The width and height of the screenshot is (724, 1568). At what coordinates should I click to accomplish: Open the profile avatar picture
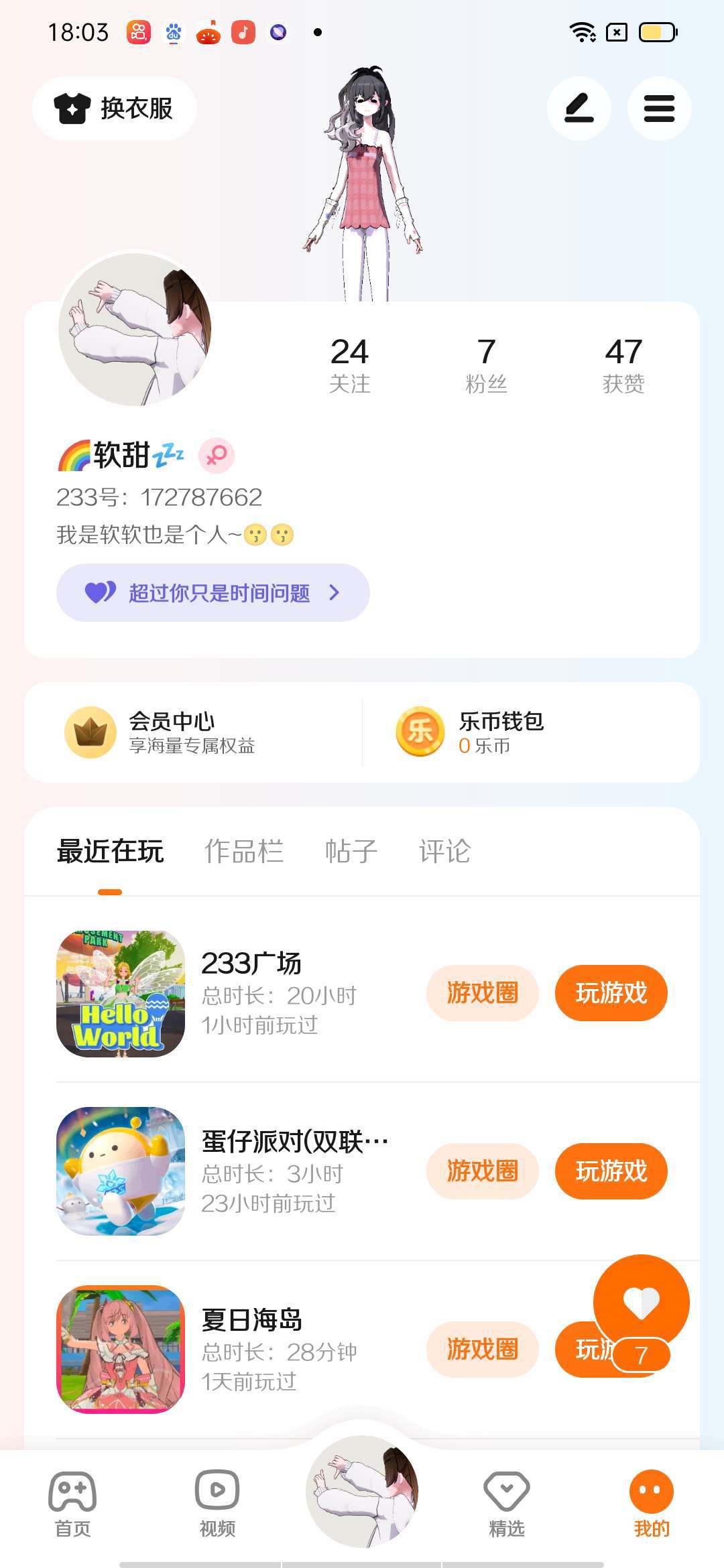[x=135, y=328]
